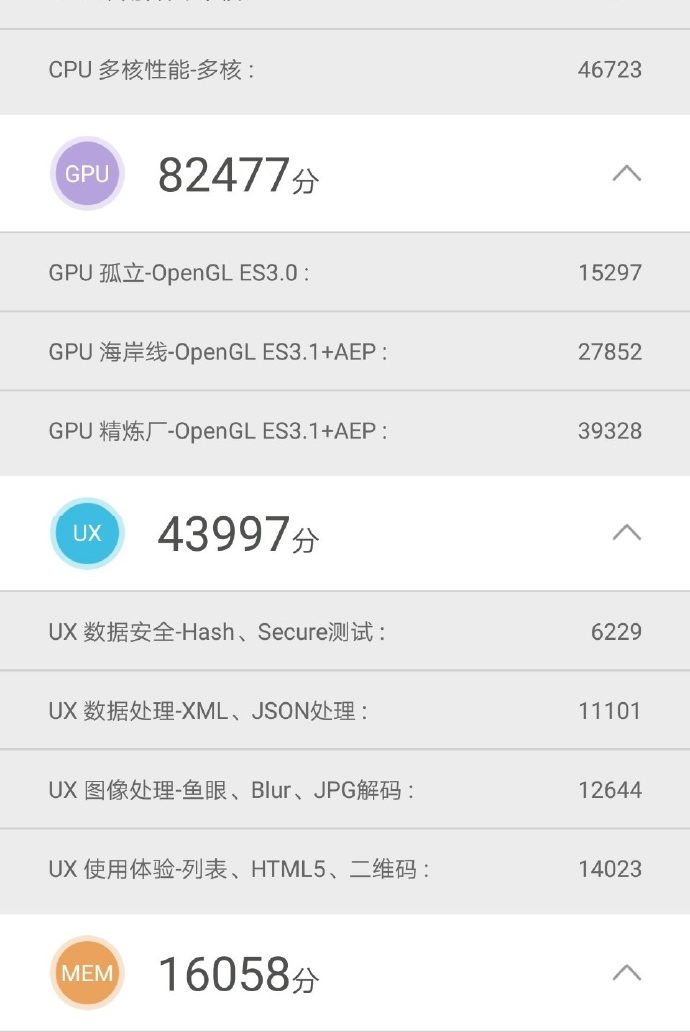Collapse the GPU 82477分 score section
The image size is (690, 1032).
[x=626, y=173]
